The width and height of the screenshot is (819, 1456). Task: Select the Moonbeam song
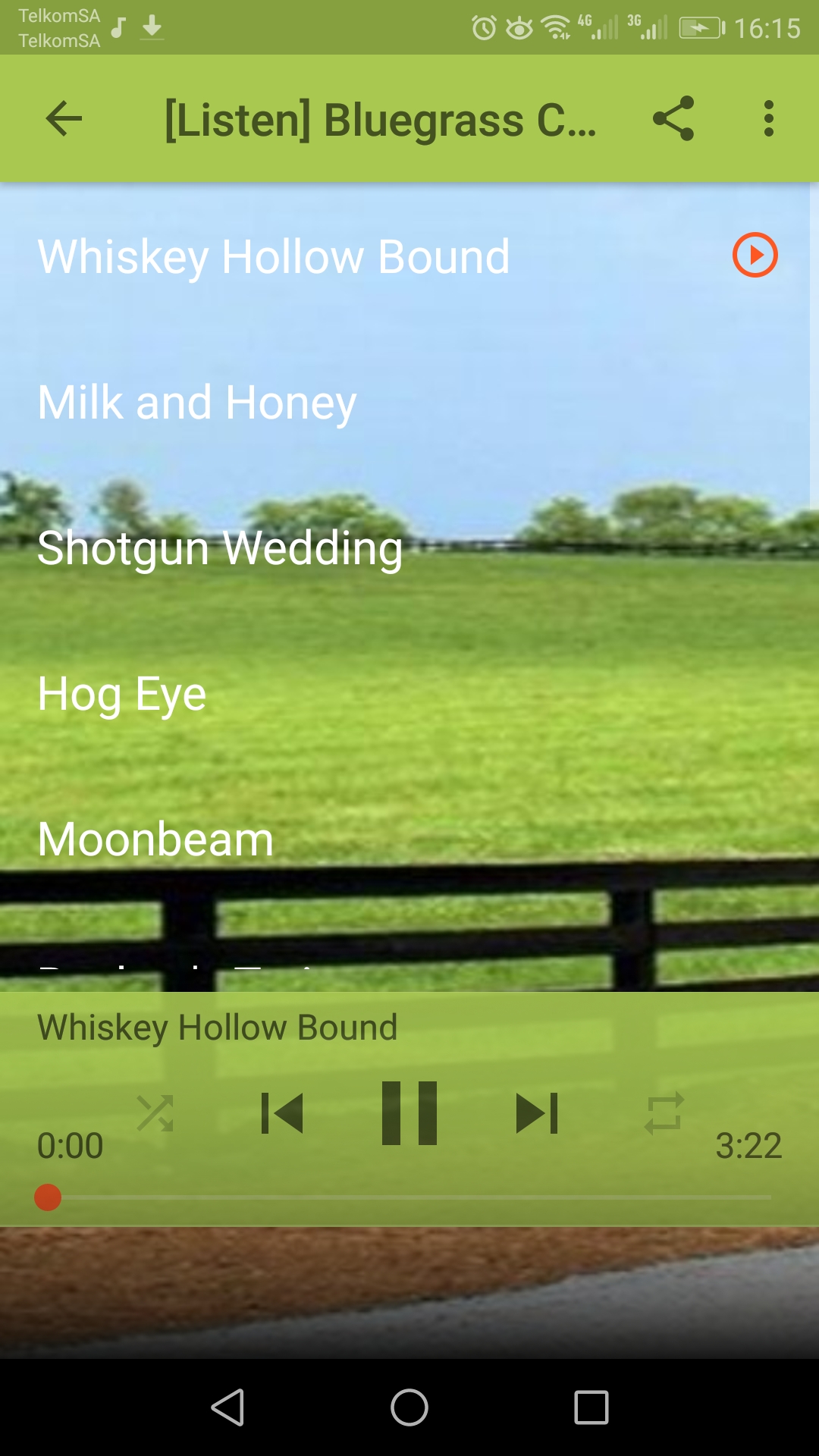click(x=155, y=838)
